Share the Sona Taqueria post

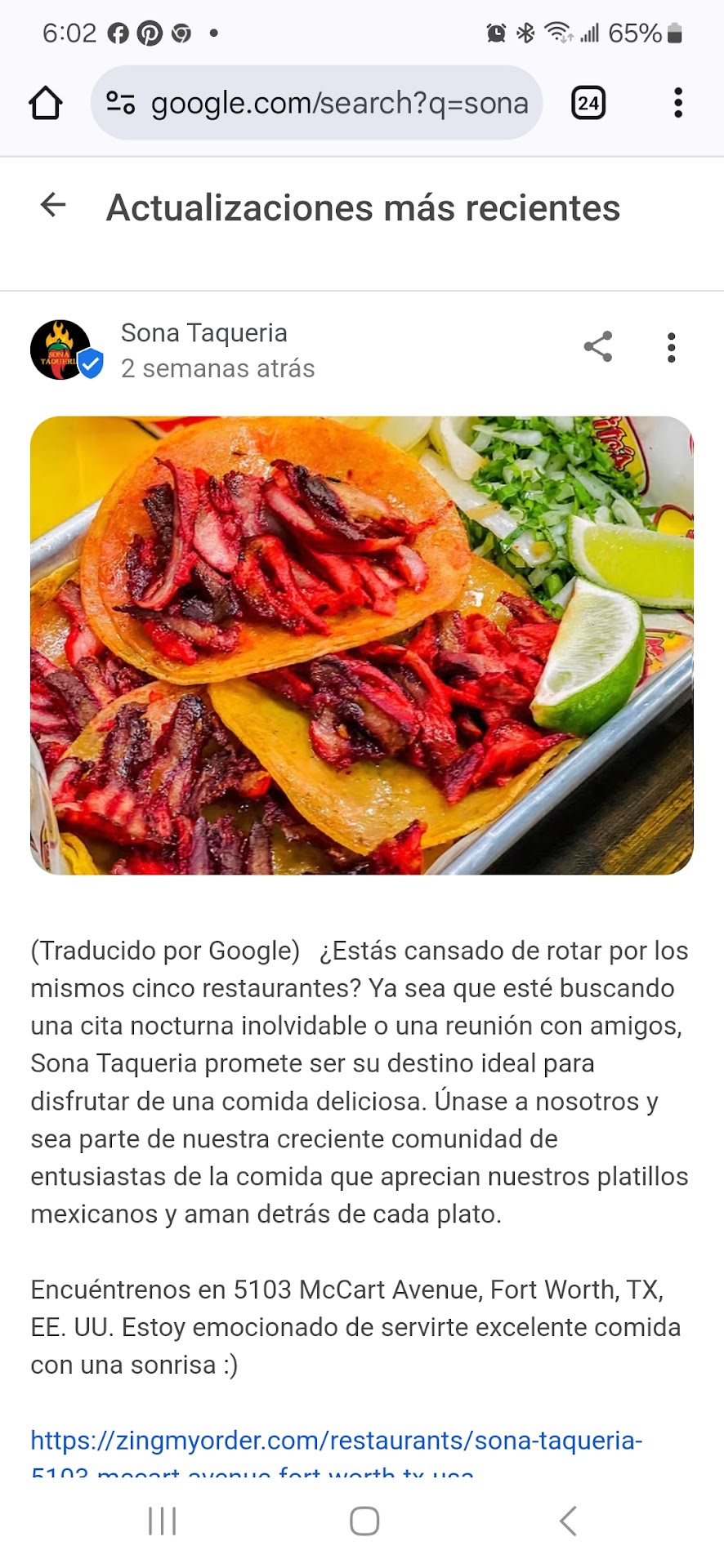(x=598, y=347)
